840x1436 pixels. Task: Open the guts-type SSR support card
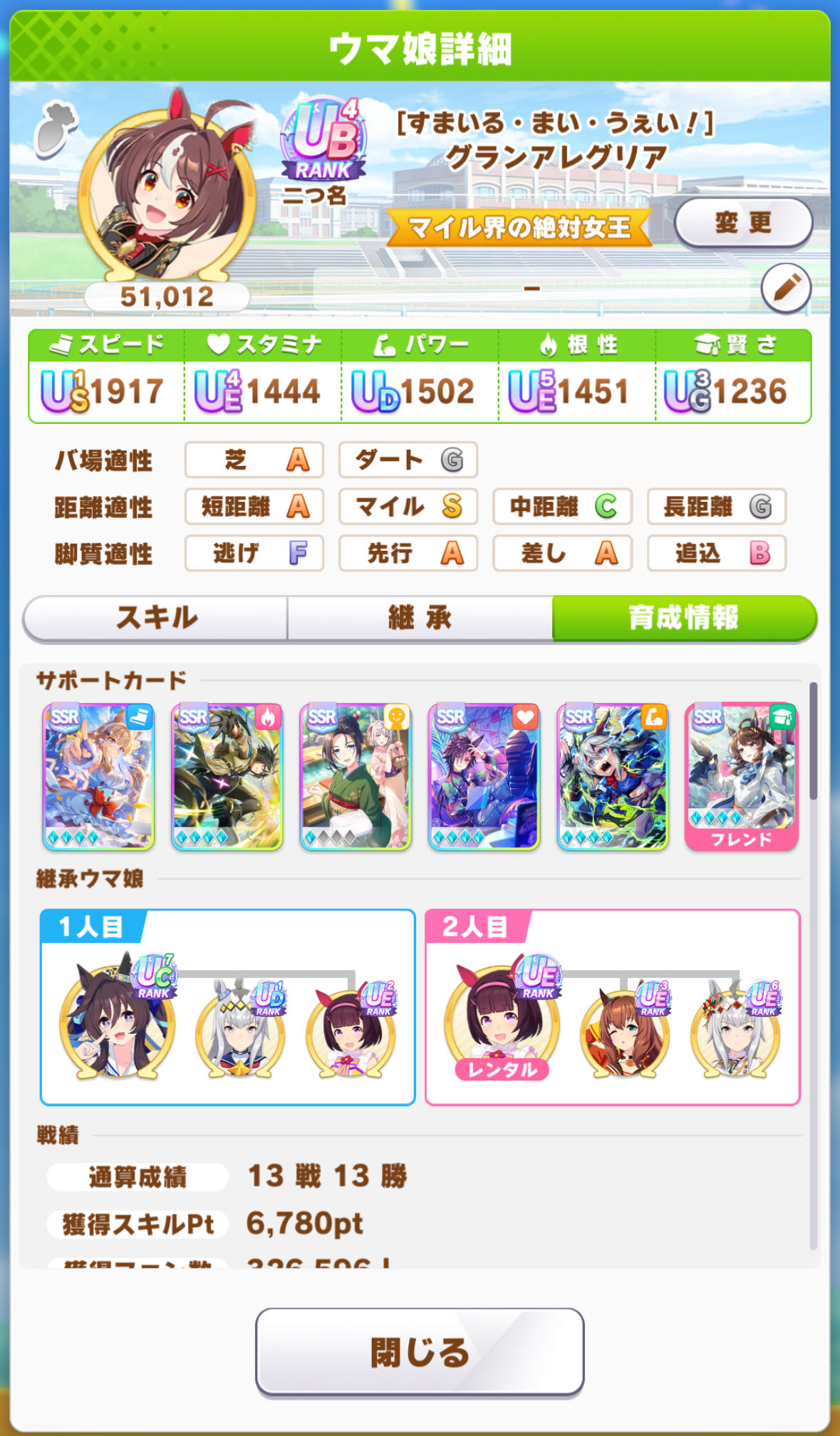(x=227, y=776)
